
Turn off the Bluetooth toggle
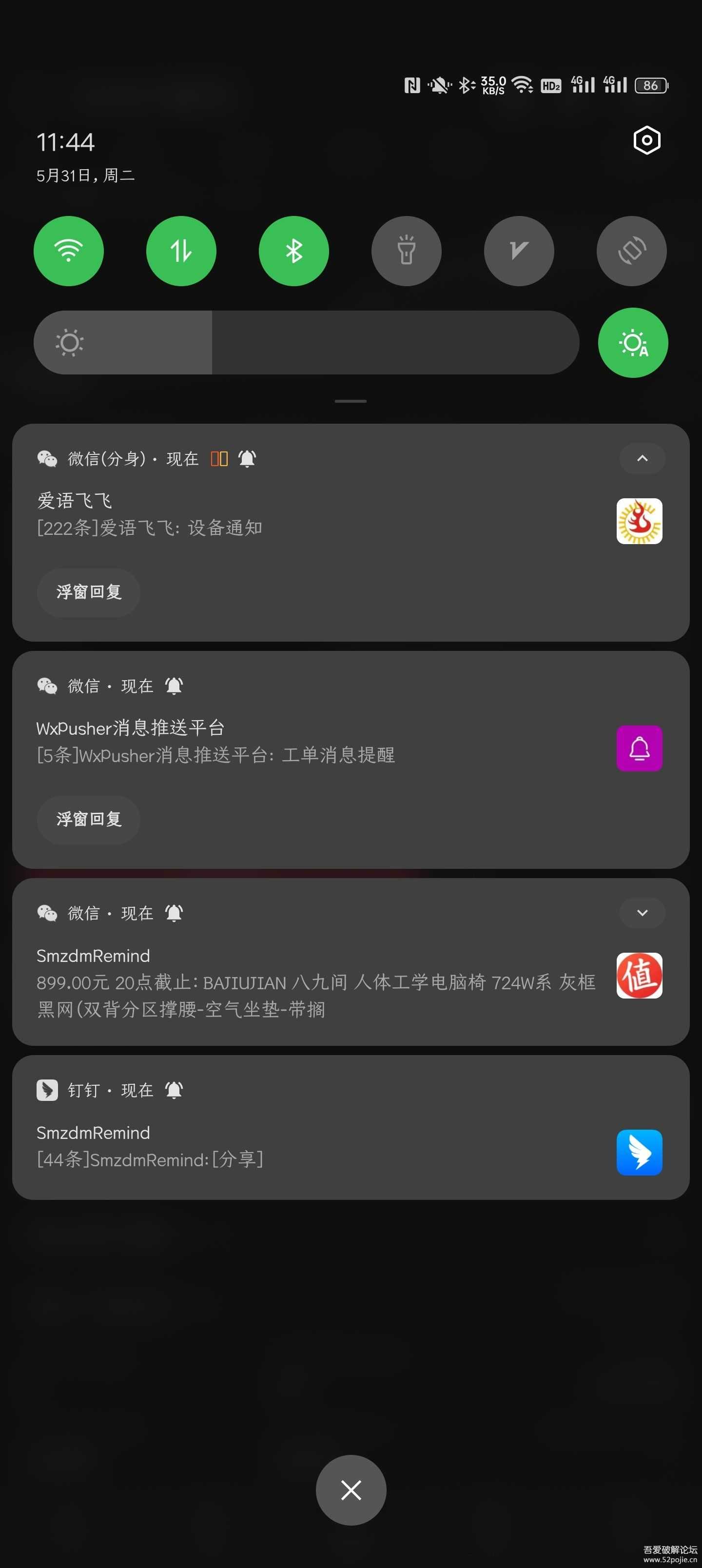point(294,251)
